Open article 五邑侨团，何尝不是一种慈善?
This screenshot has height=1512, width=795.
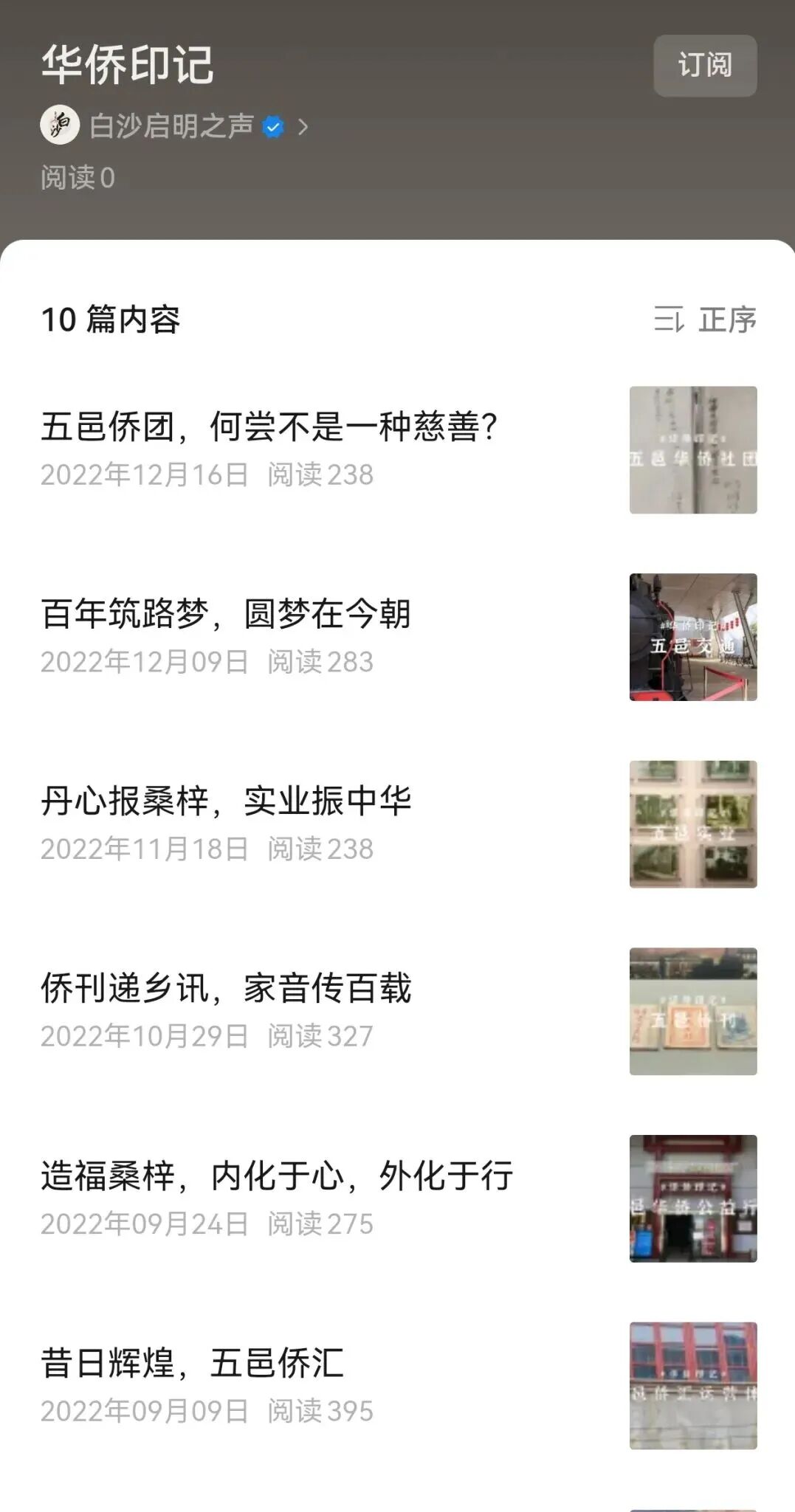pos(269,427)
